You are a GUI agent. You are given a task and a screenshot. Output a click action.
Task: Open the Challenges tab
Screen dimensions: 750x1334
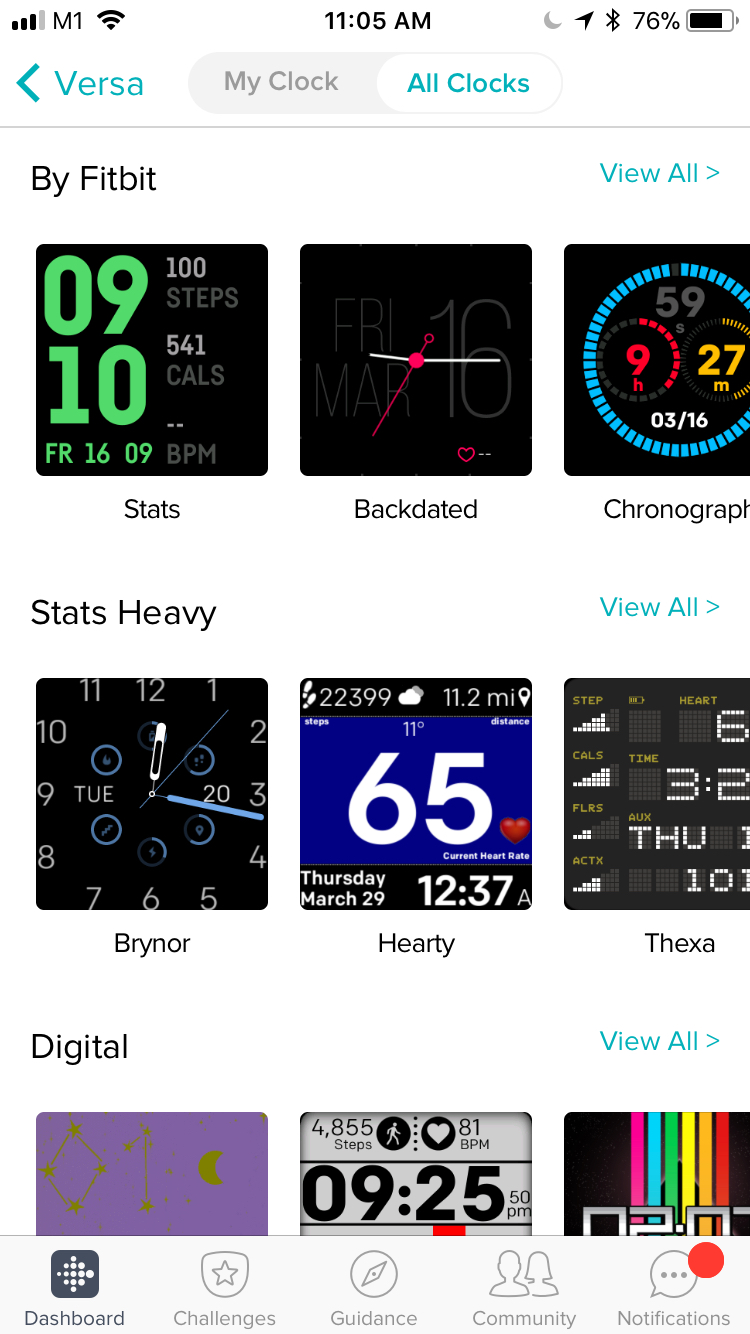point(225,1288)
